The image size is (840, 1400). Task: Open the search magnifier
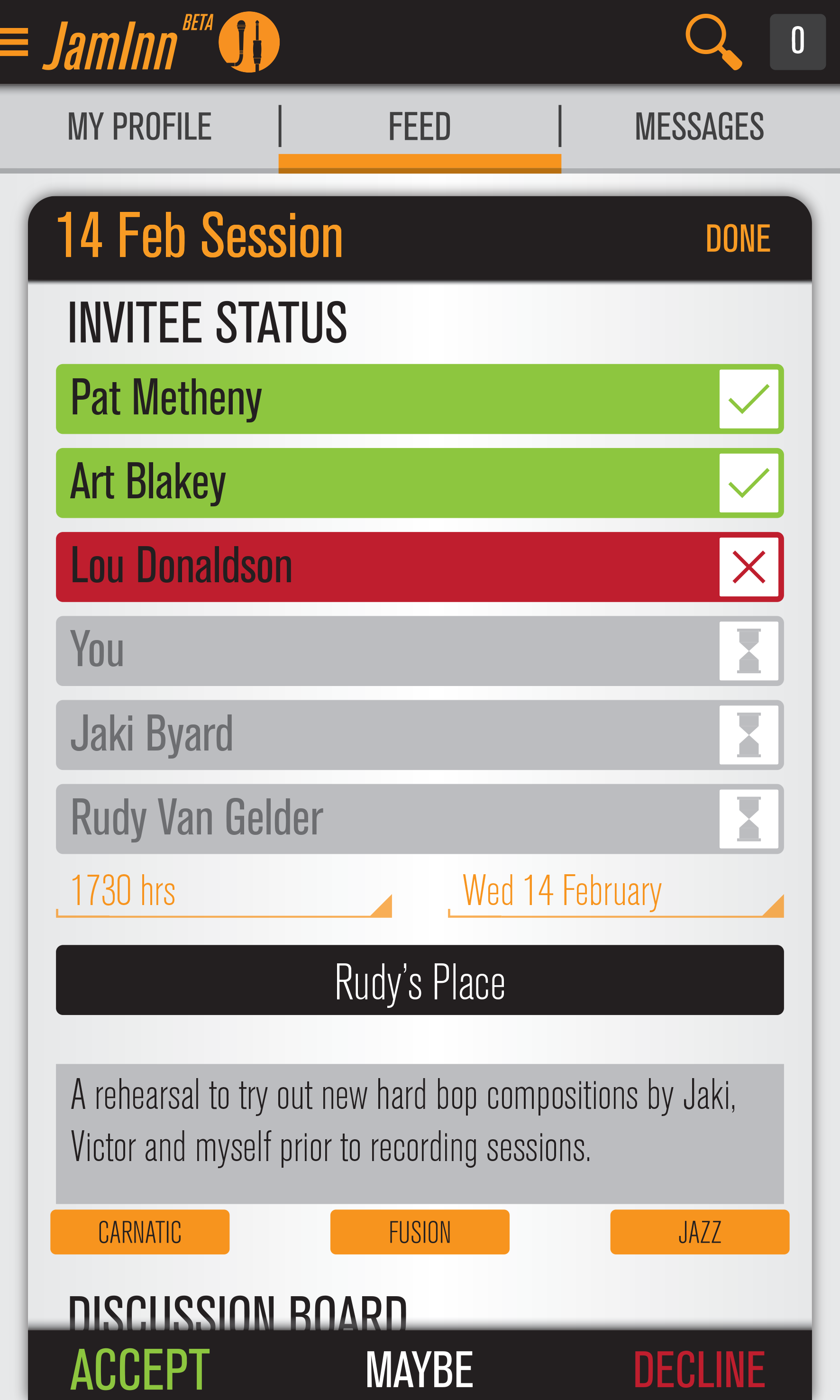coord(712,42)
